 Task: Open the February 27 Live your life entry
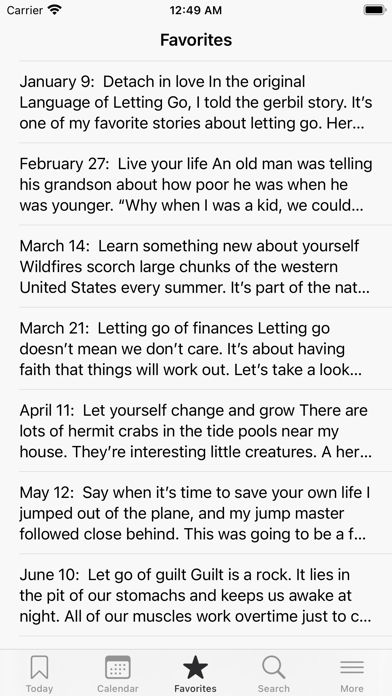[196, 184]
